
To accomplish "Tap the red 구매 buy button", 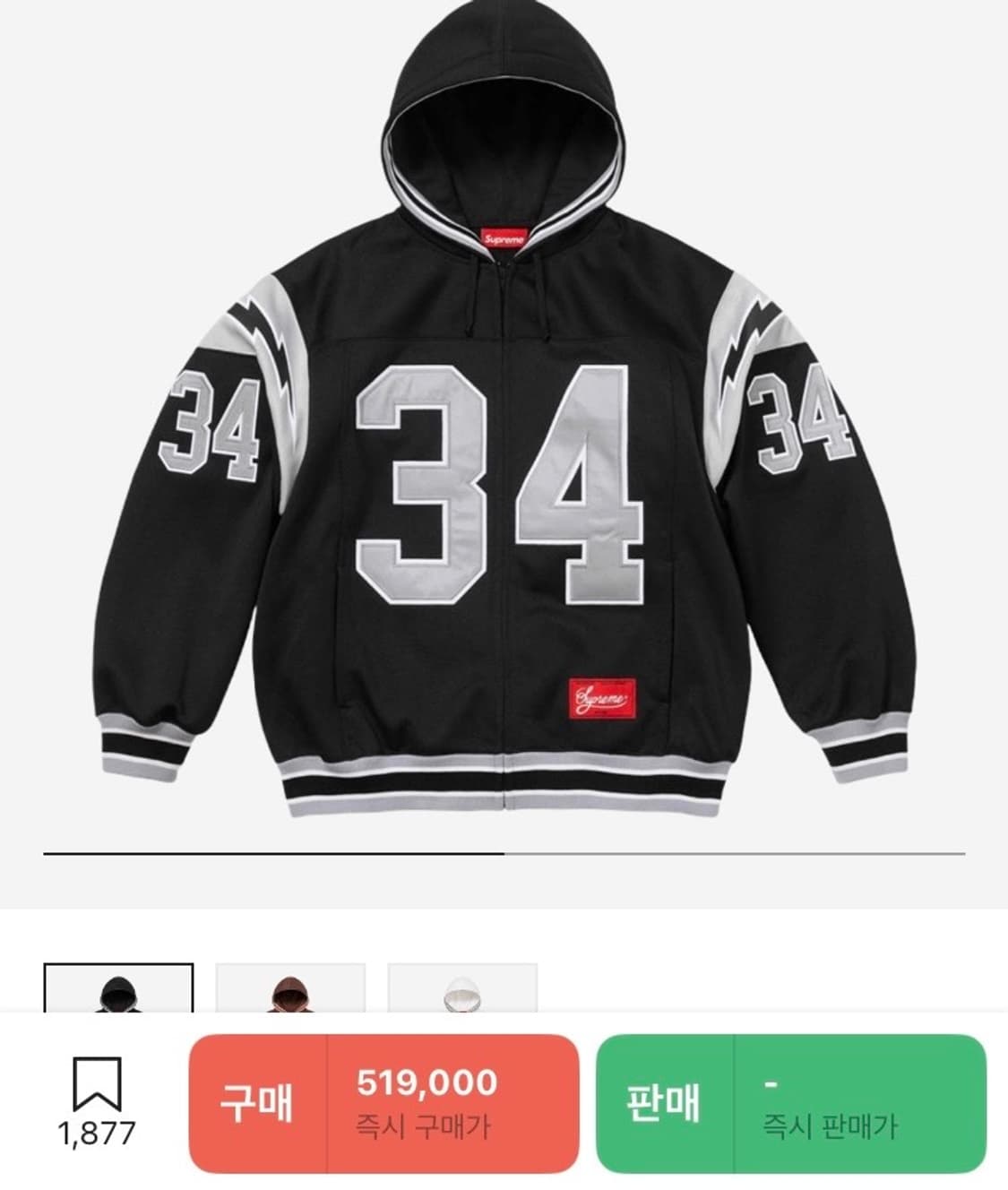I will point(383,1103).
